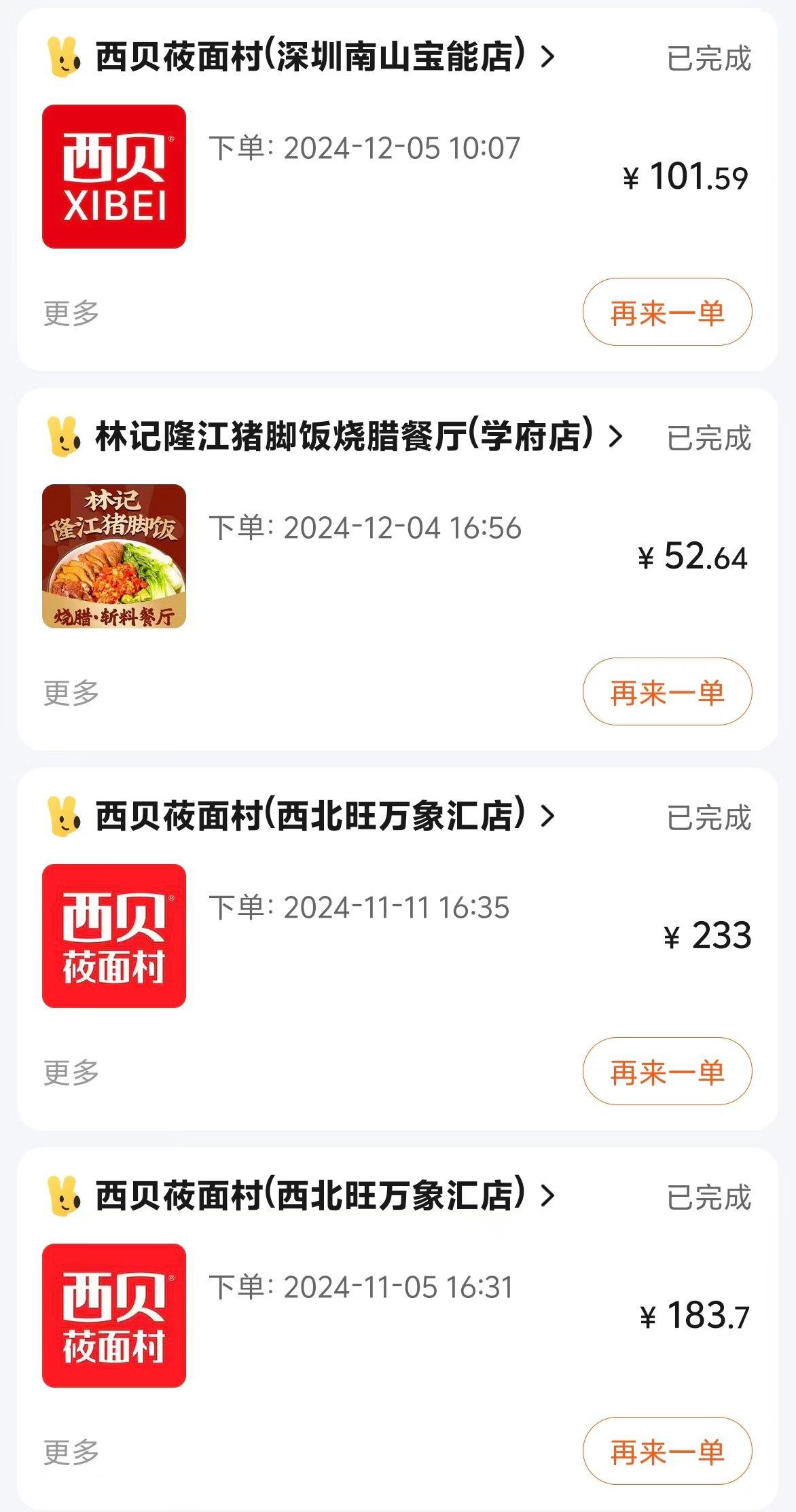Open the 林记隆江猪脚饭 order picture
Screen dimensions: 796x1512
click(x=114, y=556)
